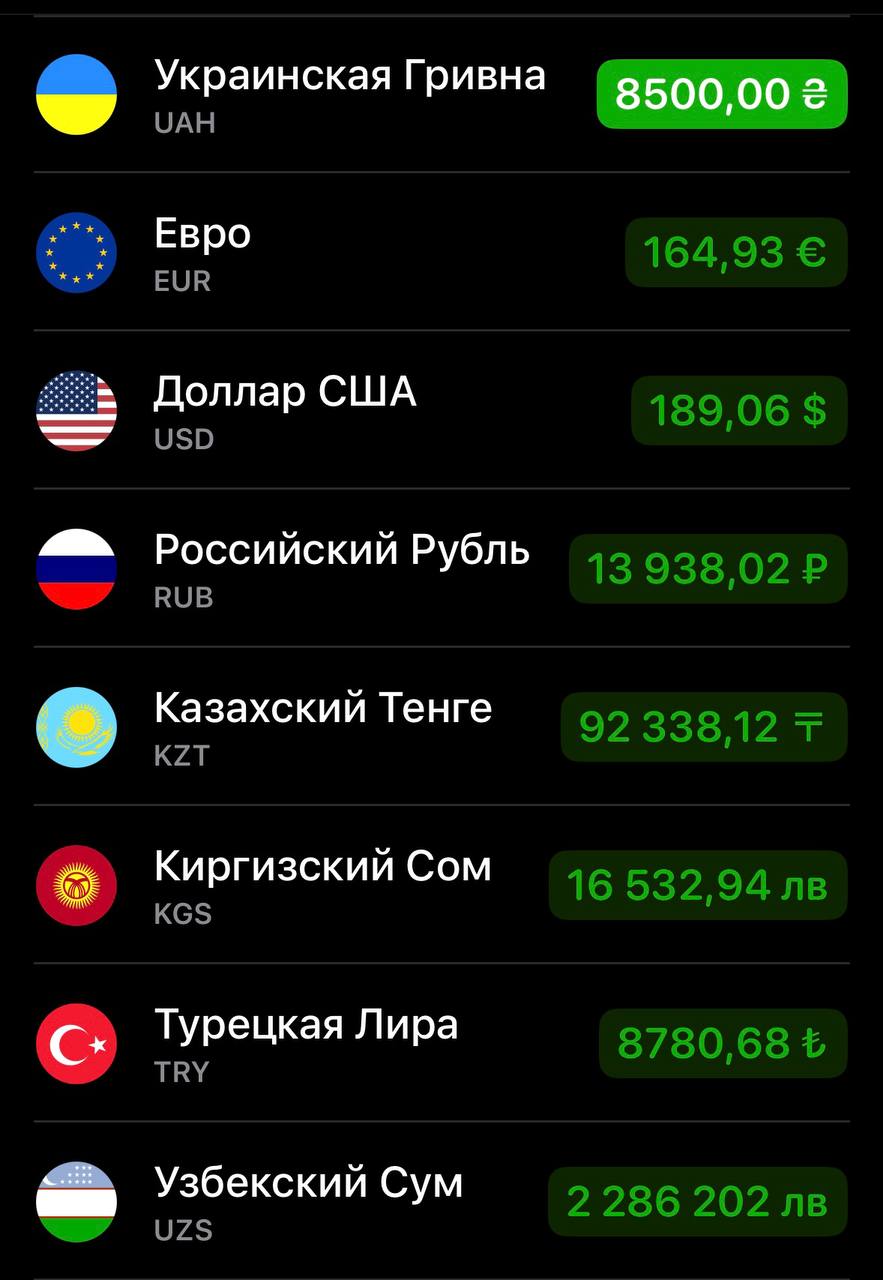Tap the 164,93 € amount
The width and height of the screenshot is (883, 1280).
click(x=736, y=252)
